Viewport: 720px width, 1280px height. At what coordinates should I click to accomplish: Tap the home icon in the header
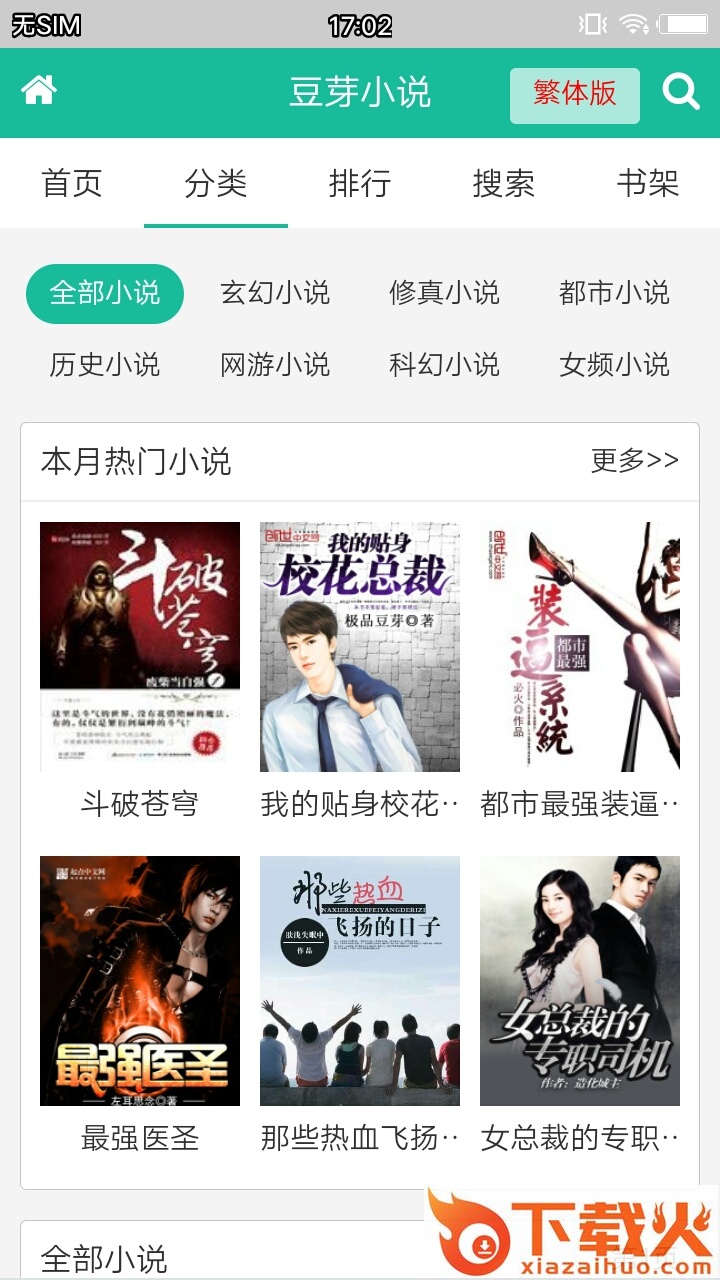pyautogui.click(x=39, y=92)
